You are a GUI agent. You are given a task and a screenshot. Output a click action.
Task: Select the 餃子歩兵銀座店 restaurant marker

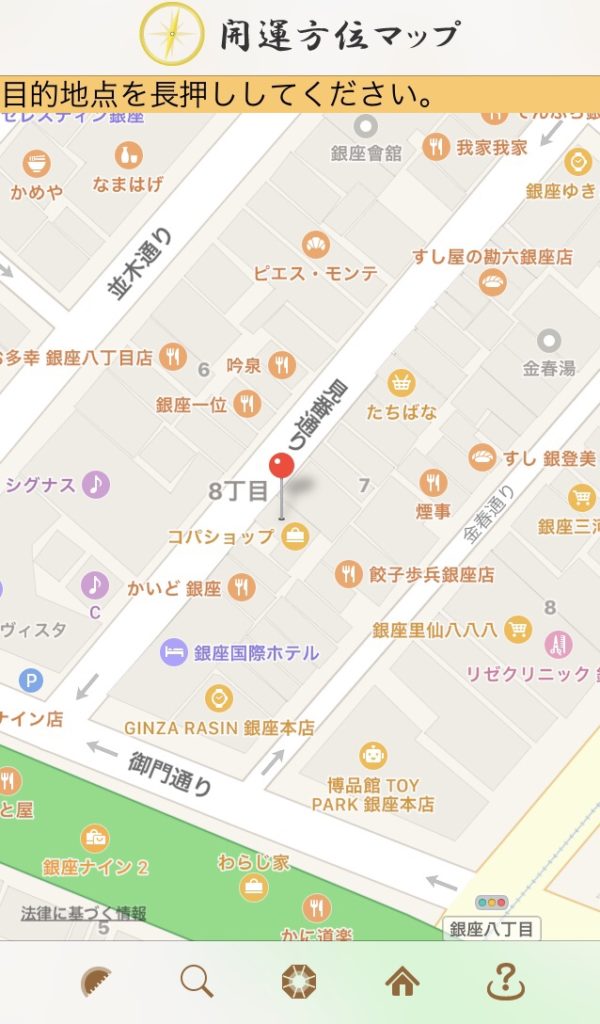(x=349, y=574)
